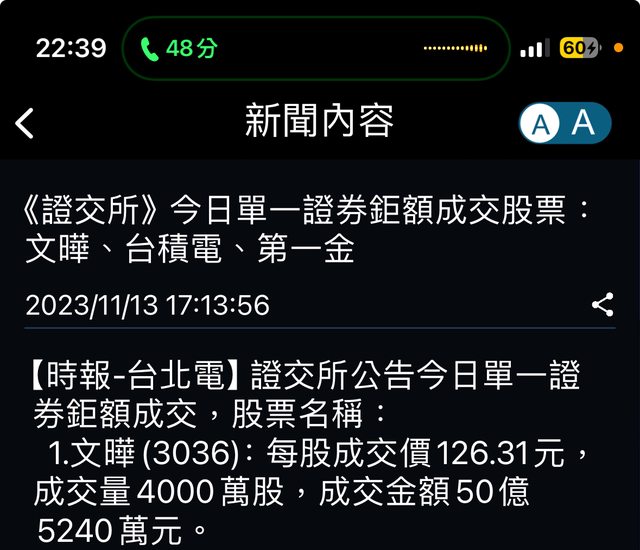Return to the ongoing call via green pill
The height and width of the screenshot is (550, 640).
click(180, 48)
